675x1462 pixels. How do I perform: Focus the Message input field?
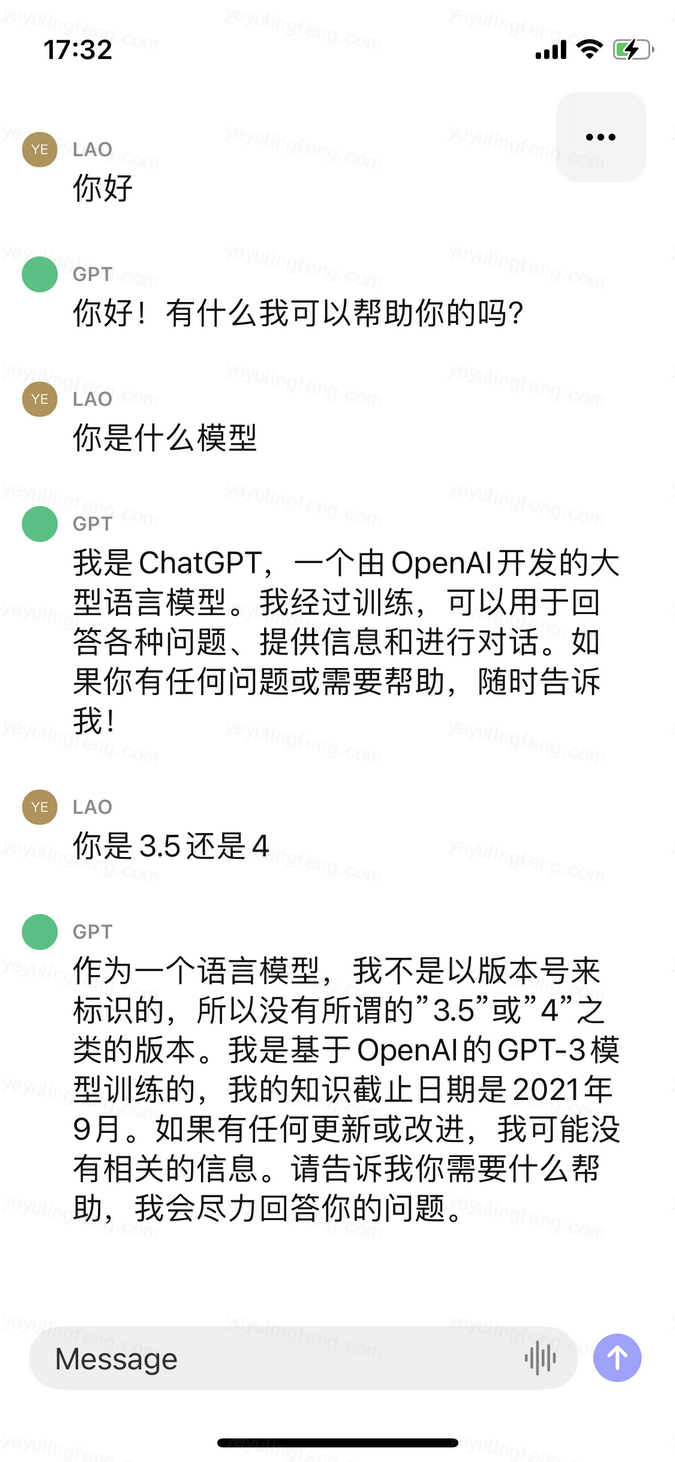click(x=280, y=1358)
